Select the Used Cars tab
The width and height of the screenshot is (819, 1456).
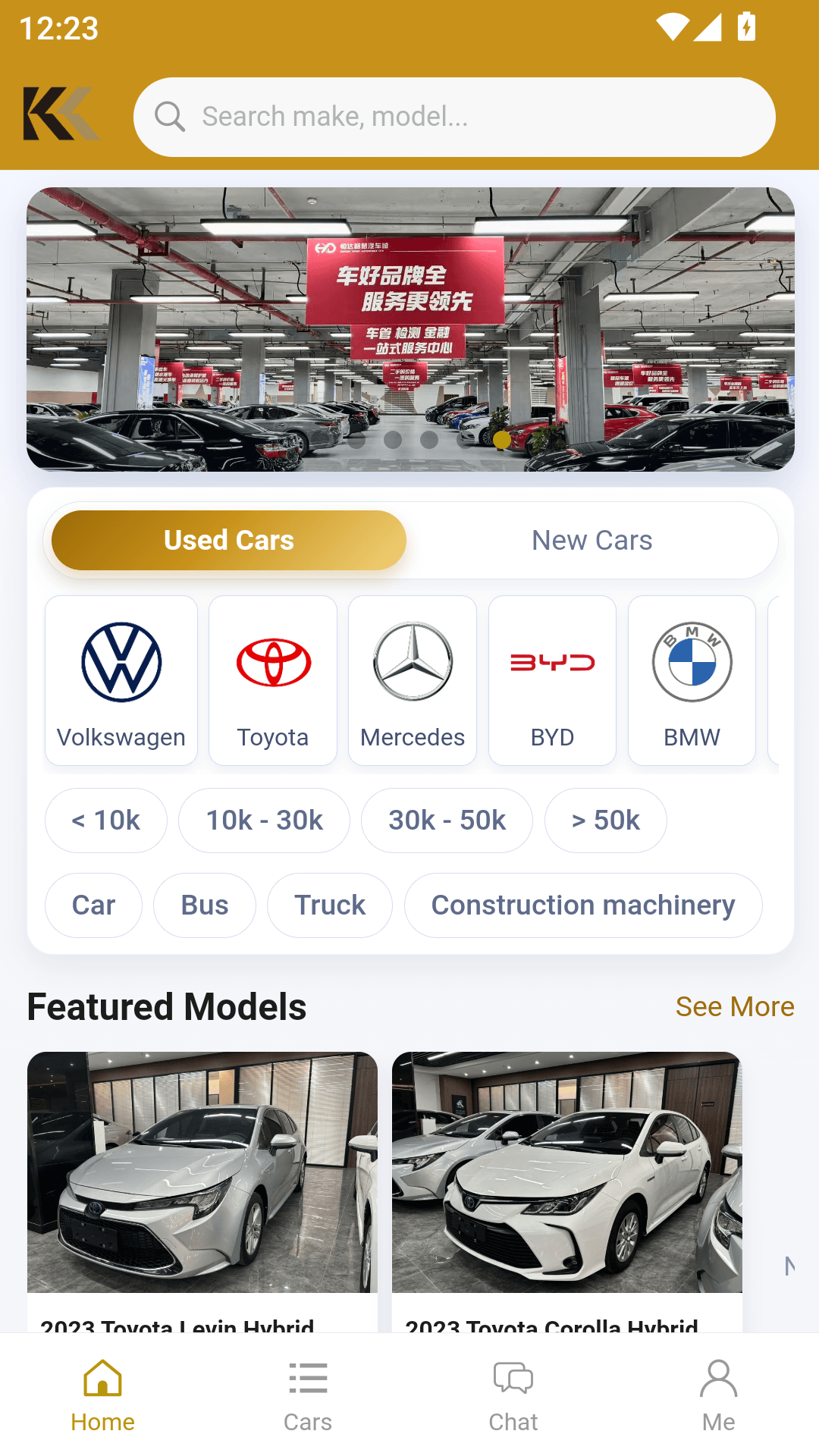(x=229, y=541)
